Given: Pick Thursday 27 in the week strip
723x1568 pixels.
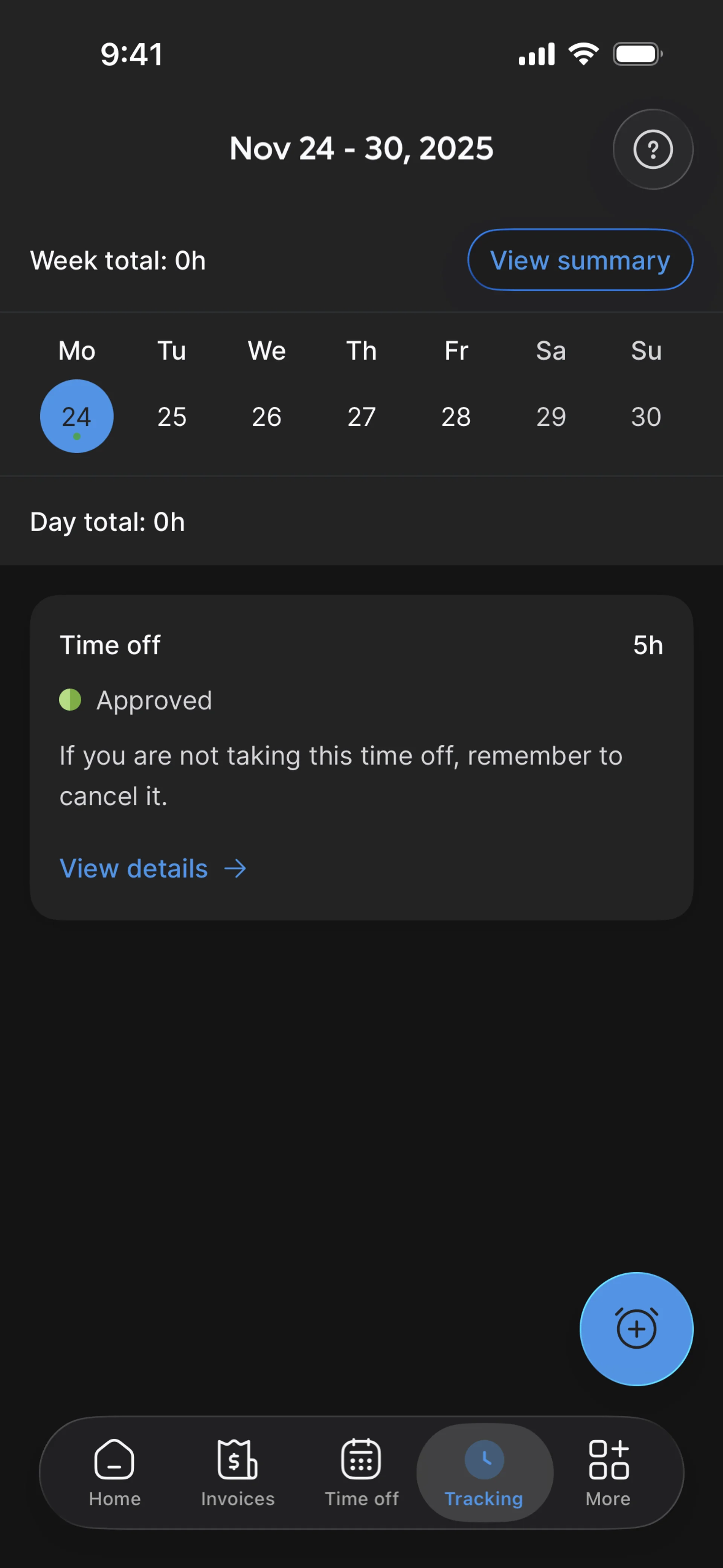Looking at the screenshot, I should tap(361, 416).
